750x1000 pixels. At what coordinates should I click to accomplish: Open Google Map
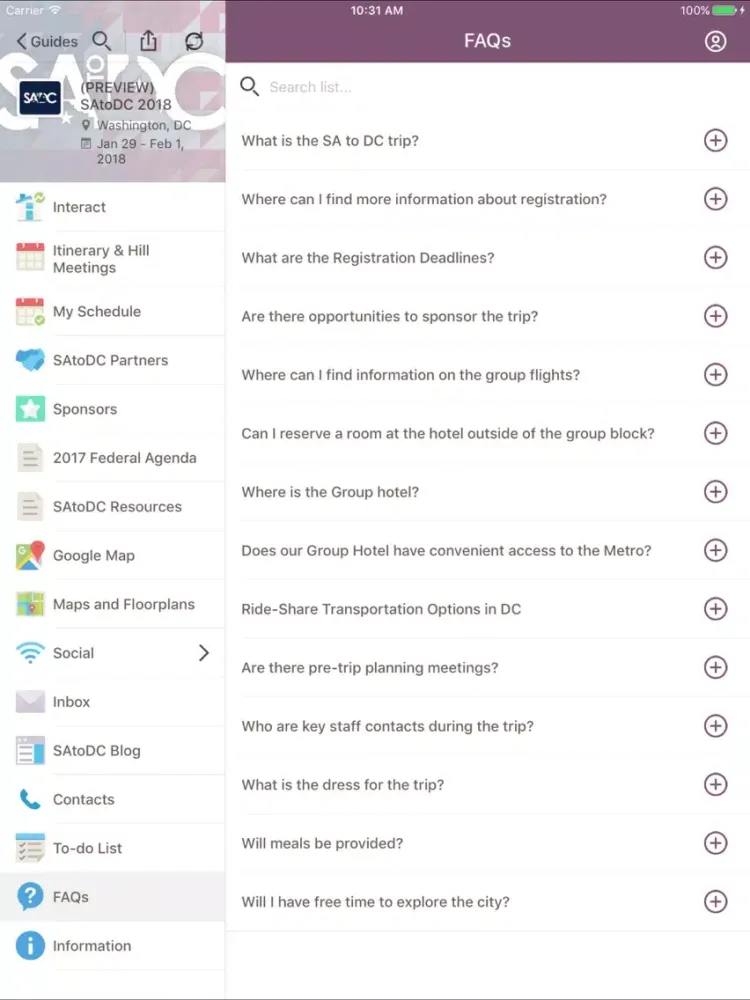coord(93,555)
